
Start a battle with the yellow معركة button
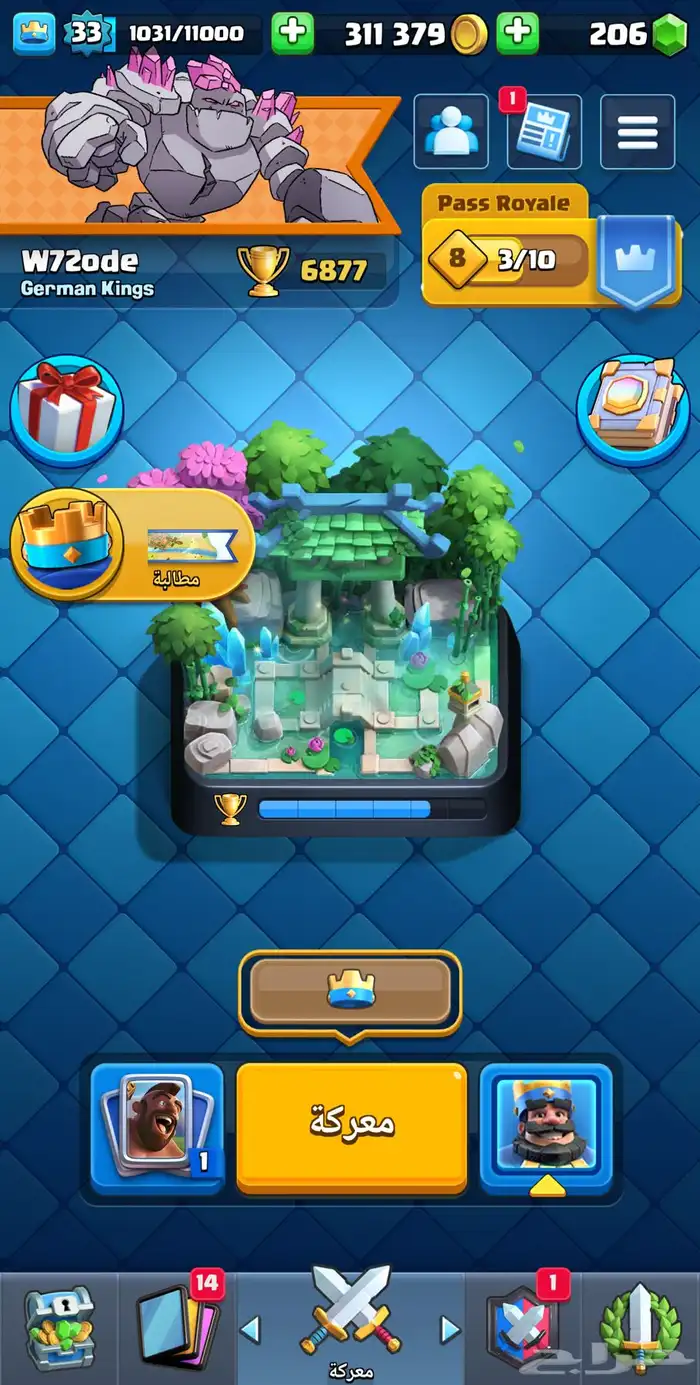pos(351,1126)
